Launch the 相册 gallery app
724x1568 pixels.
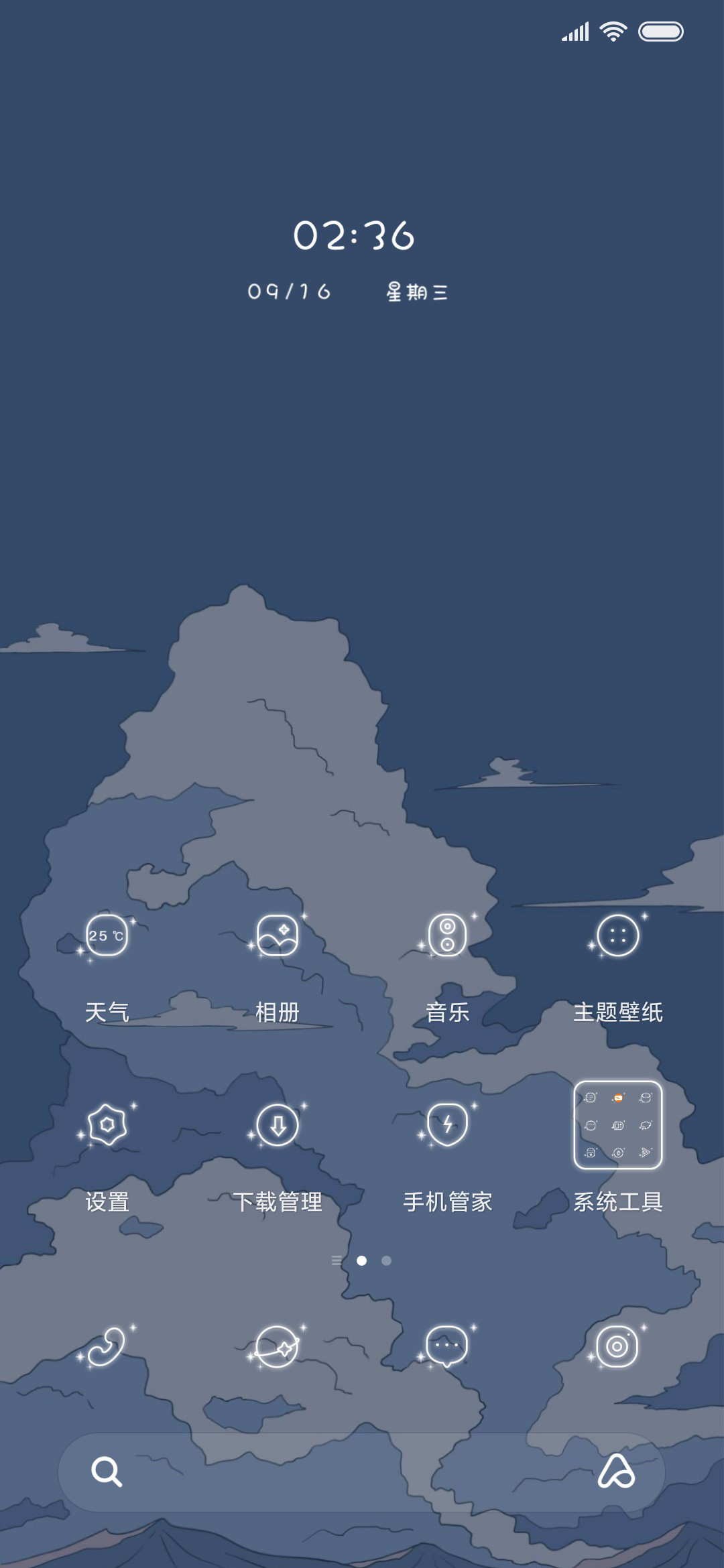coord(278,935)
